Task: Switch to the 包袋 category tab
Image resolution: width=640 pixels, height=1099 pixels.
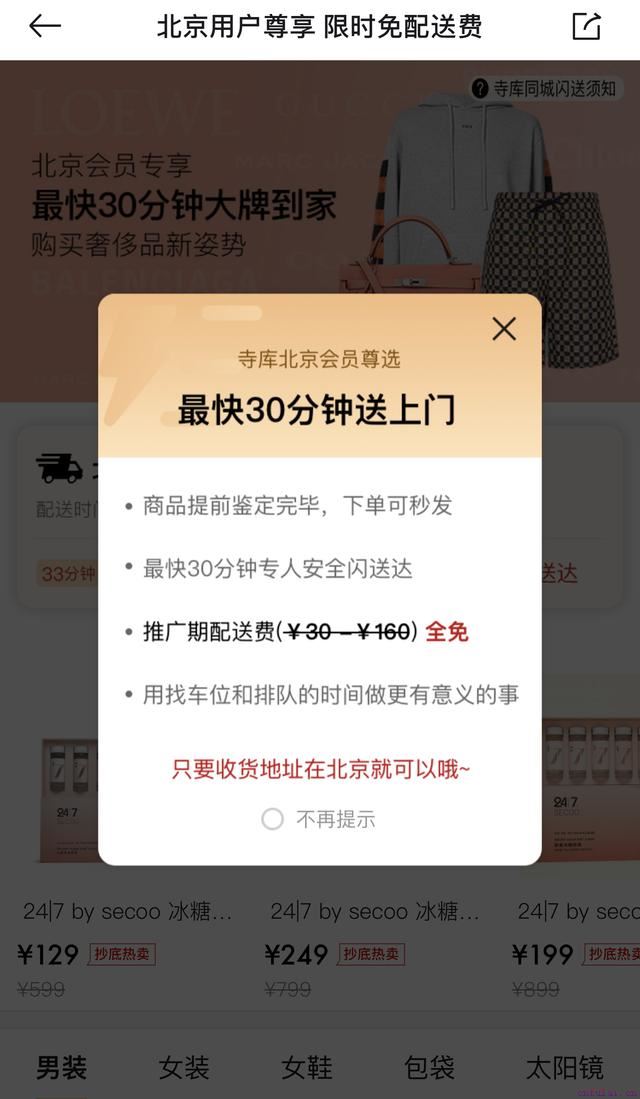Action: (x=429, y=1067)
